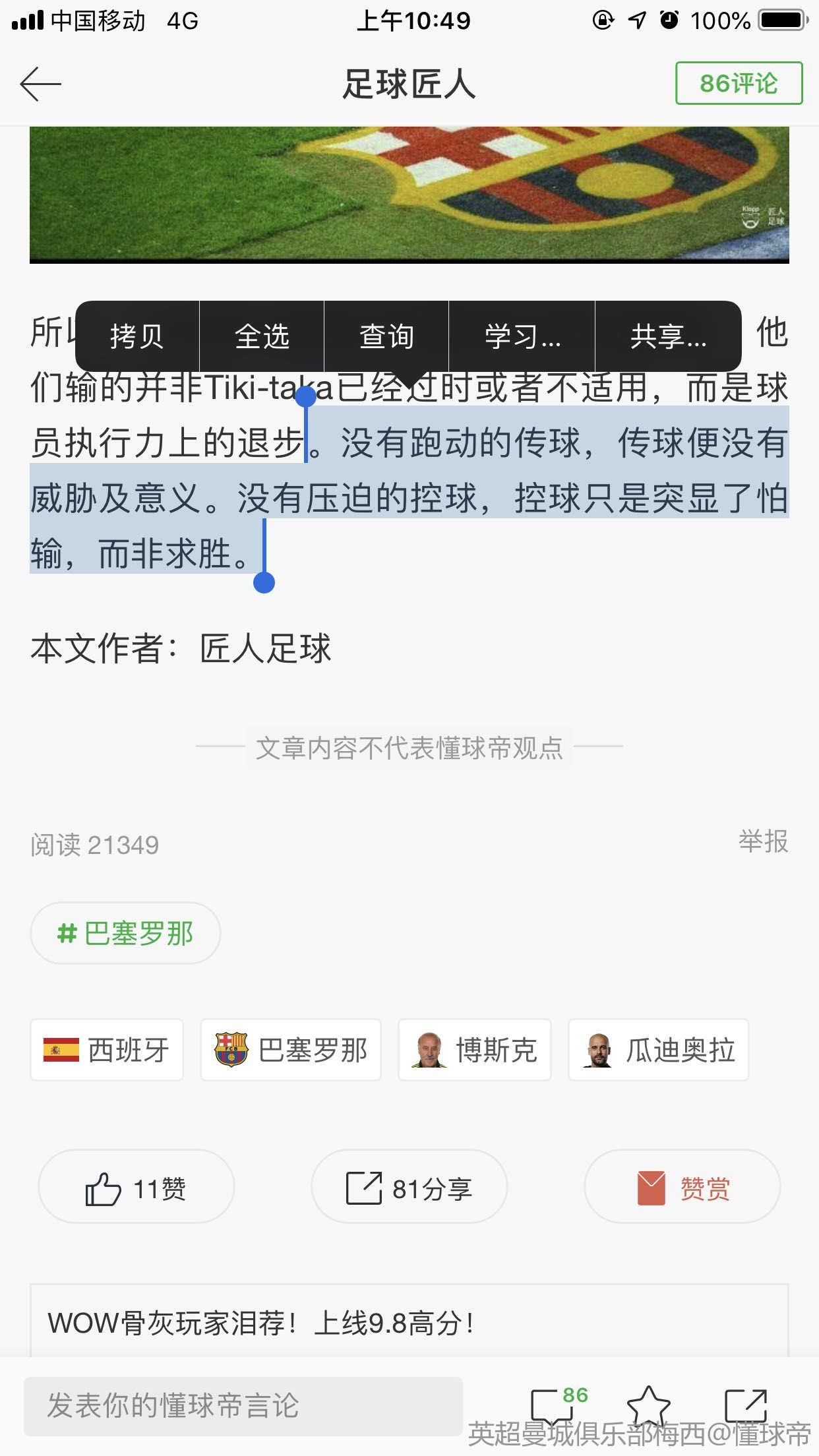Tap 拷贝 to copy selected text
819x1456 pixels.
click(137, 336)
